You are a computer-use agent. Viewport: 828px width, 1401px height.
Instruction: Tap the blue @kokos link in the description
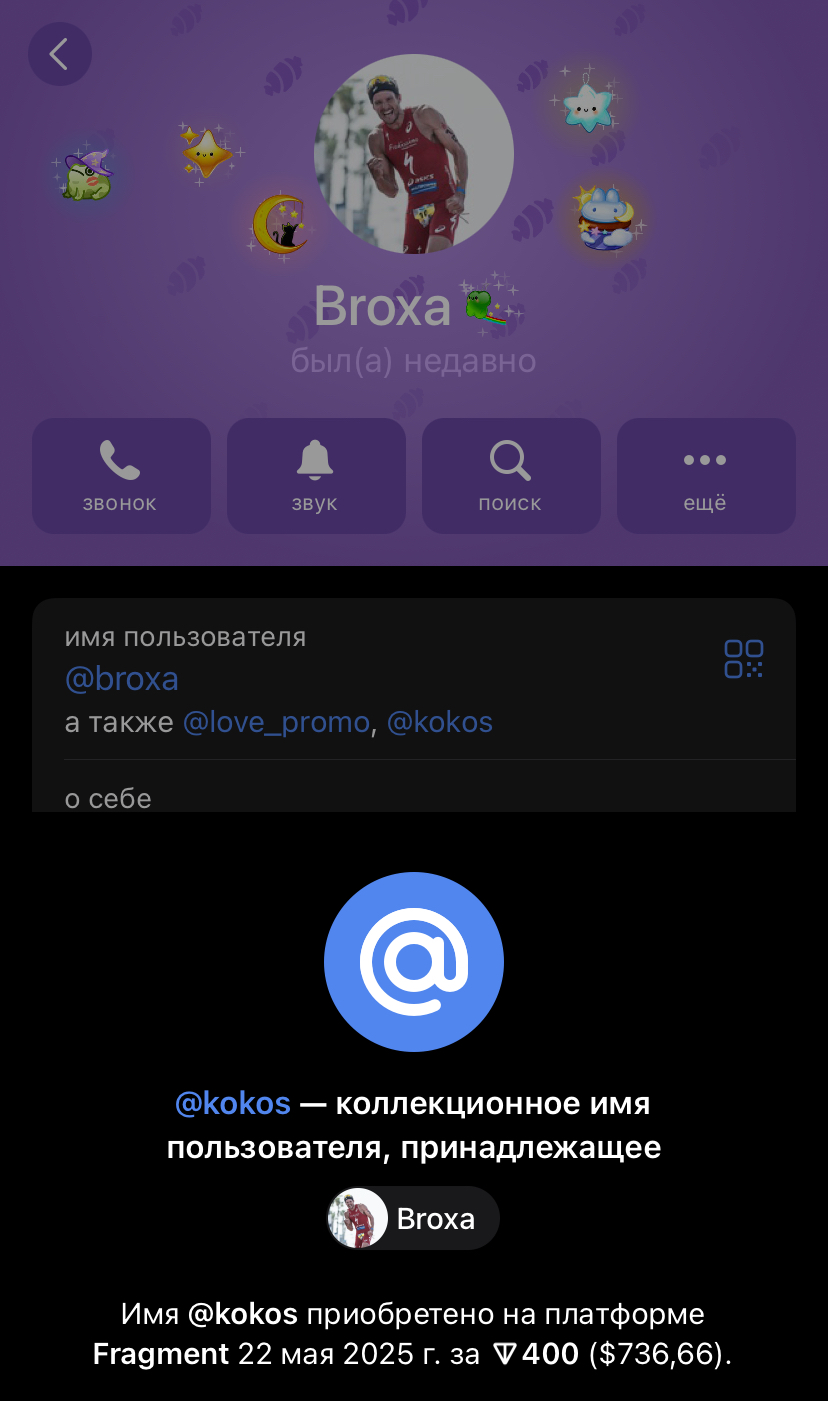coord(233,1104)
